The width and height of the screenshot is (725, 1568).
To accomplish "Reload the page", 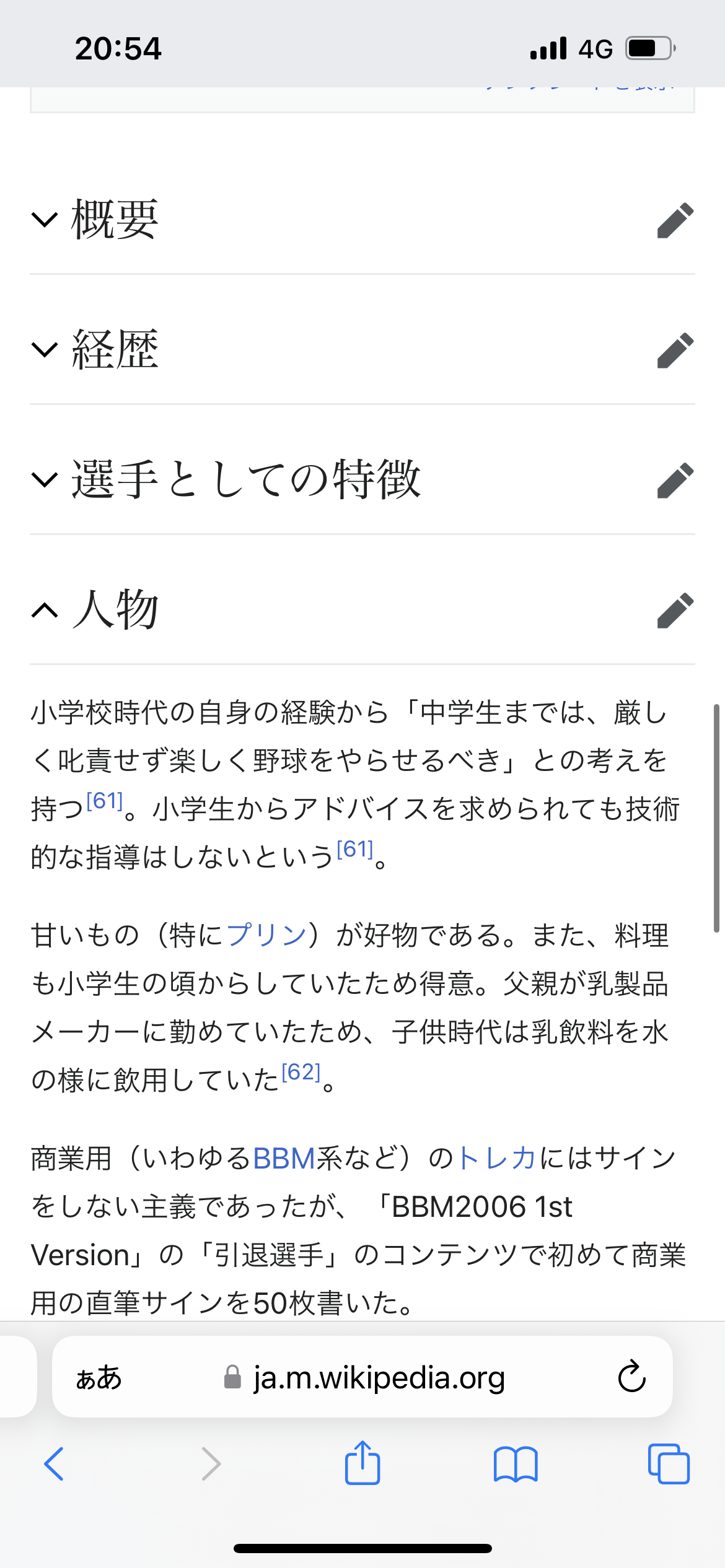I will click(x=631, y=1377).
